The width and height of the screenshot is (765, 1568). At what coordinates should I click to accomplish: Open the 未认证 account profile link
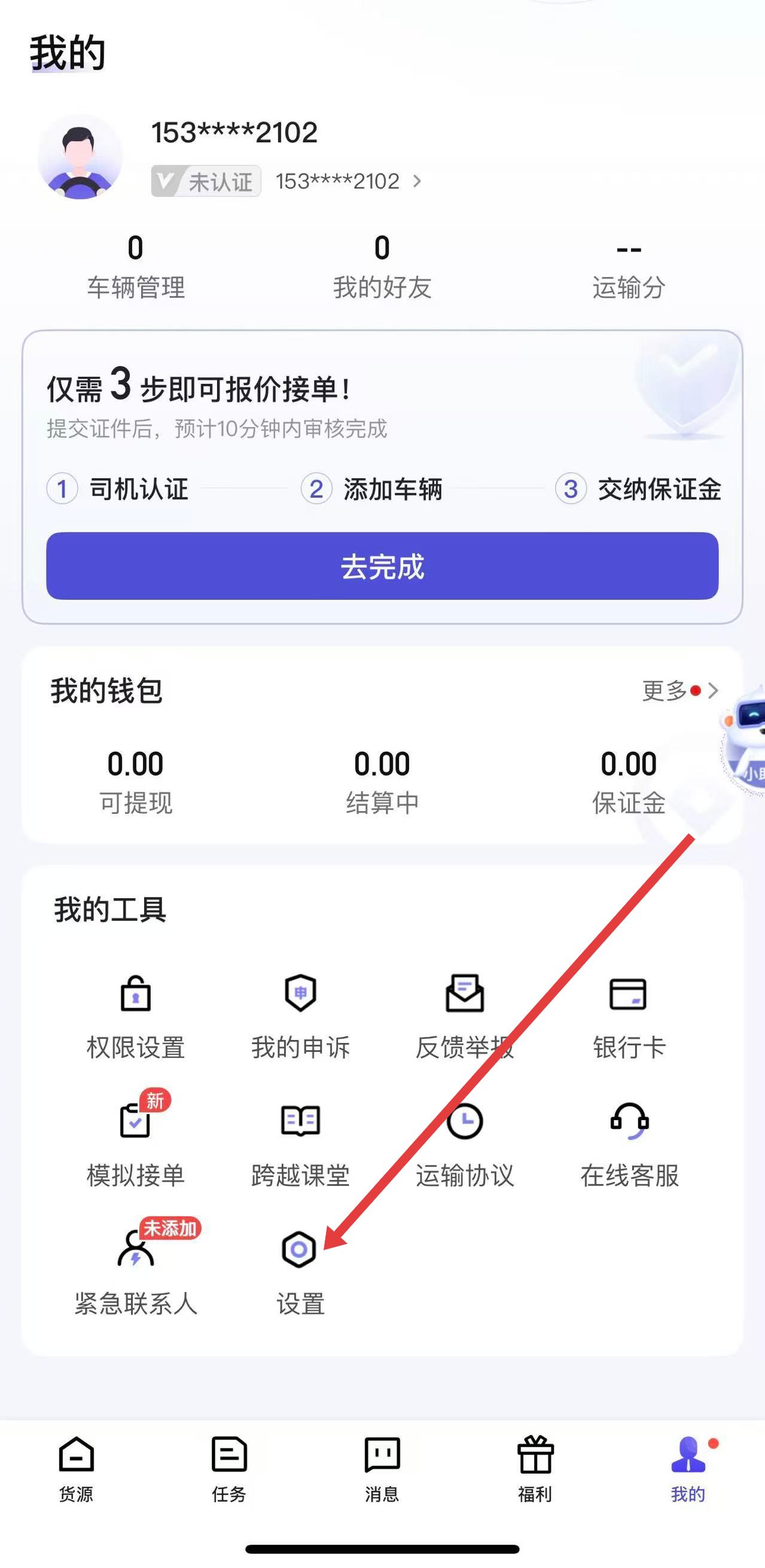click(286, 181)
